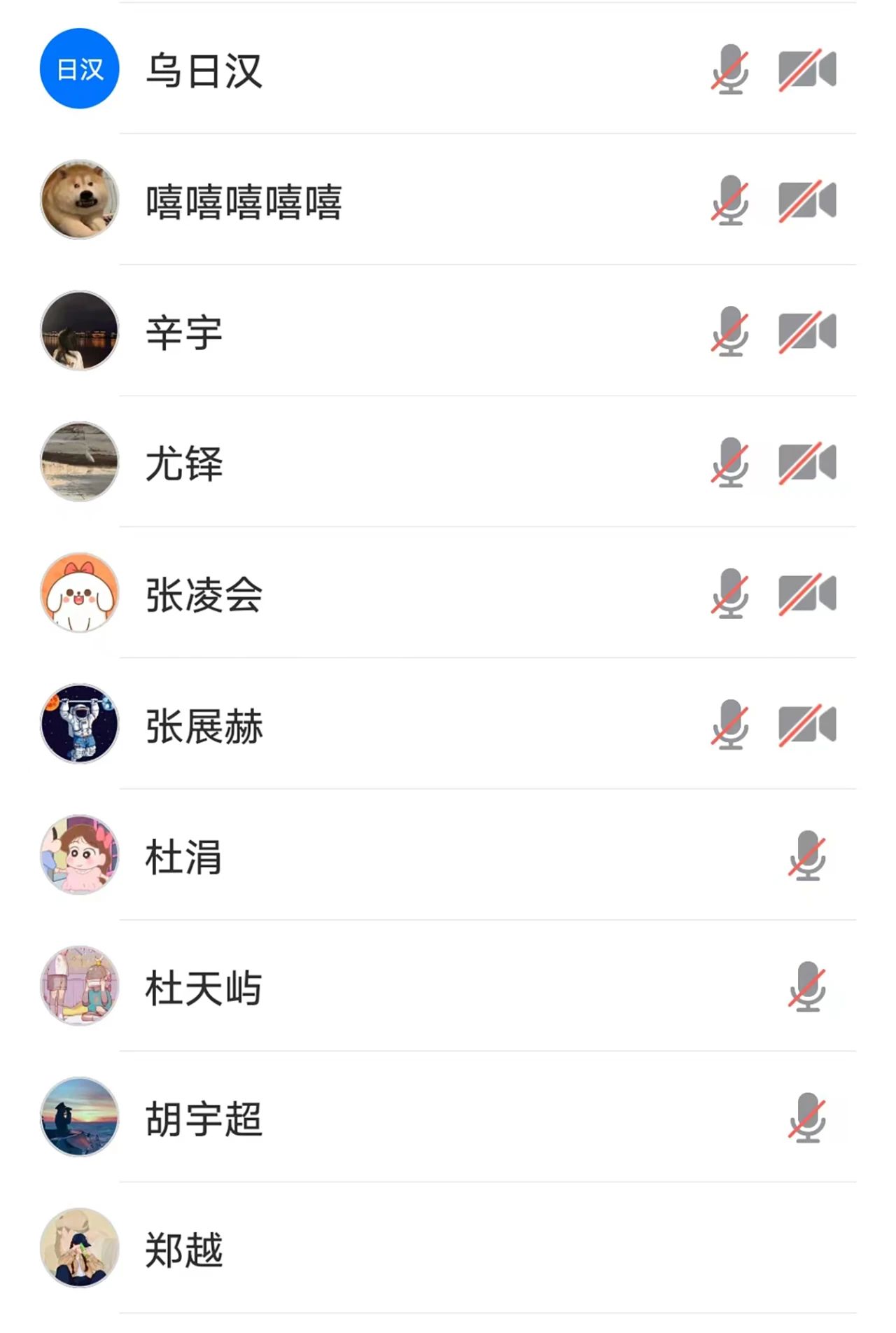
Task: Click the camera-off icon beside 嘻嘻嘻嘻嘻
Action: (x=805, y=201)
